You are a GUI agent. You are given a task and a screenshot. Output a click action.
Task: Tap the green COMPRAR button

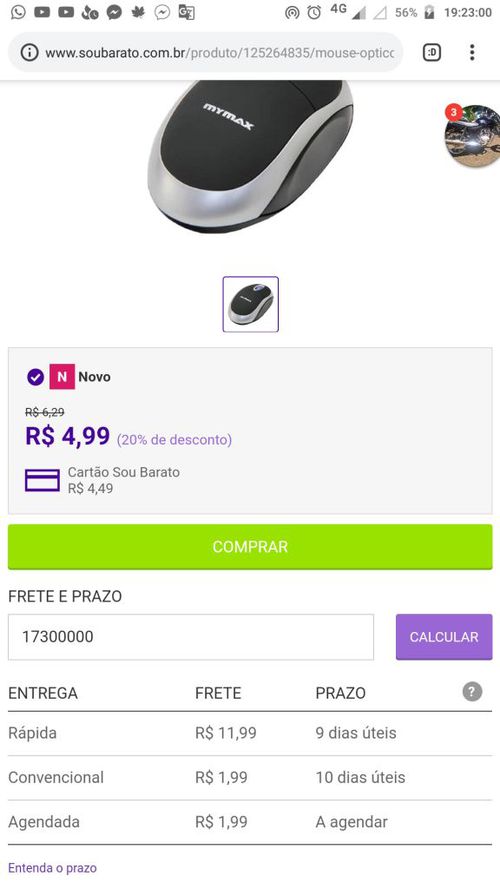(250, 547)
